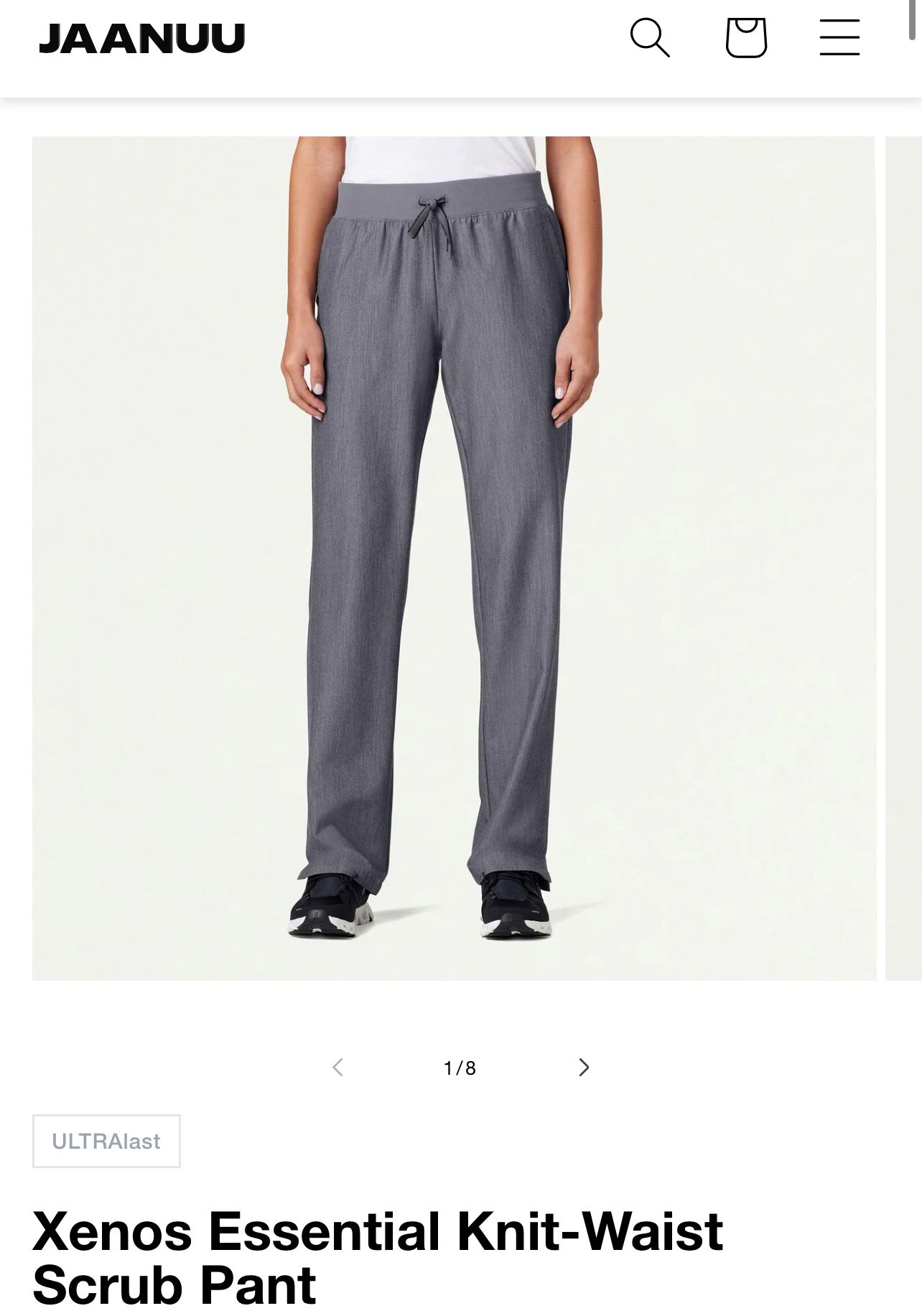Open the scrub pant product photo
This screenshot has width=922, height=1316.
454,558
